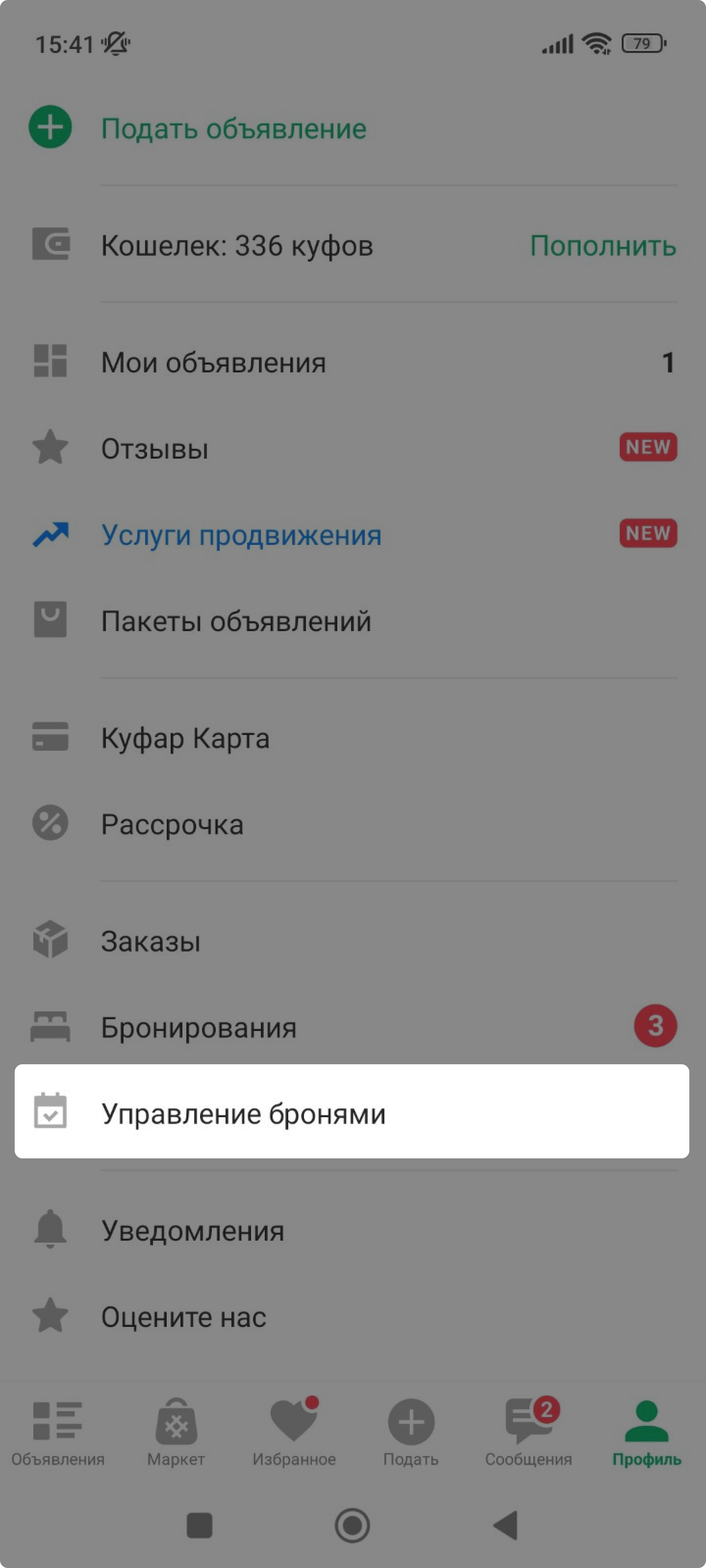Switch to Объявления tab
The height and width of the screenshot is (1568, 706).
(58, 1432)
